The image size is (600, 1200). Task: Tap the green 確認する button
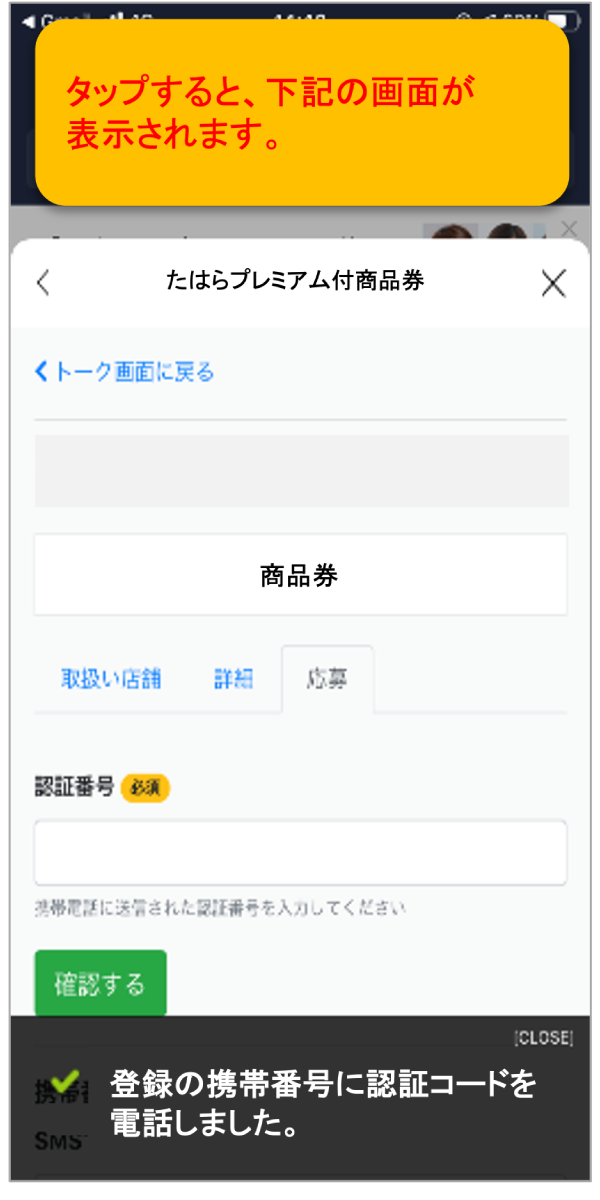(100, 984)
